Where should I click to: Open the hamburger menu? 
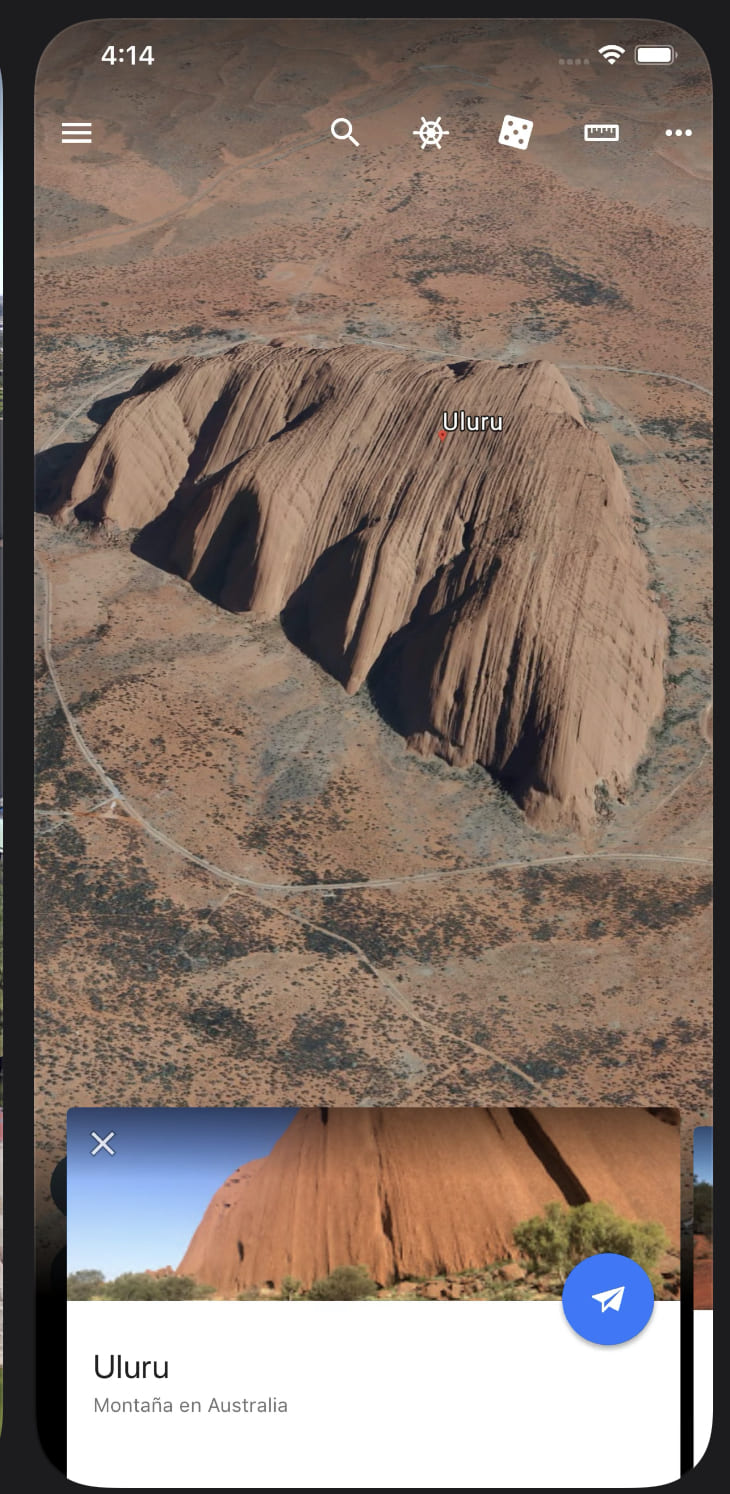point(77,133)
